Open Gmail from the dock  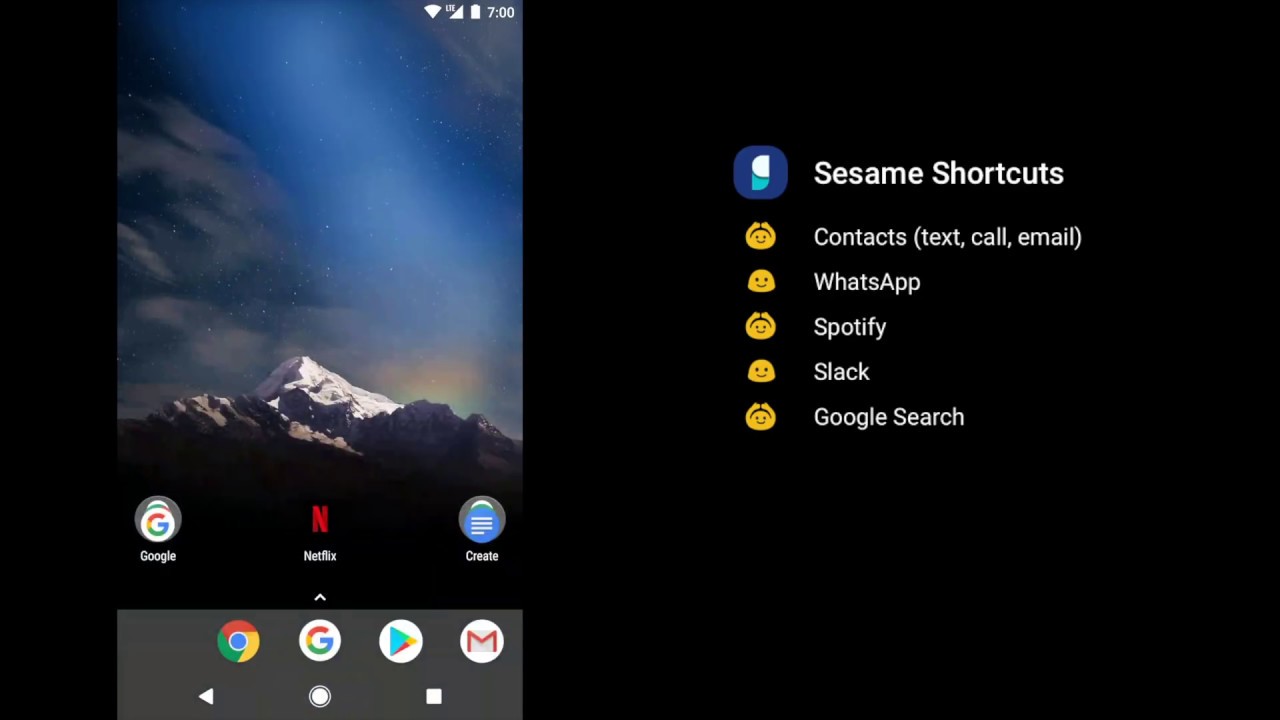[x=481, y=641]
